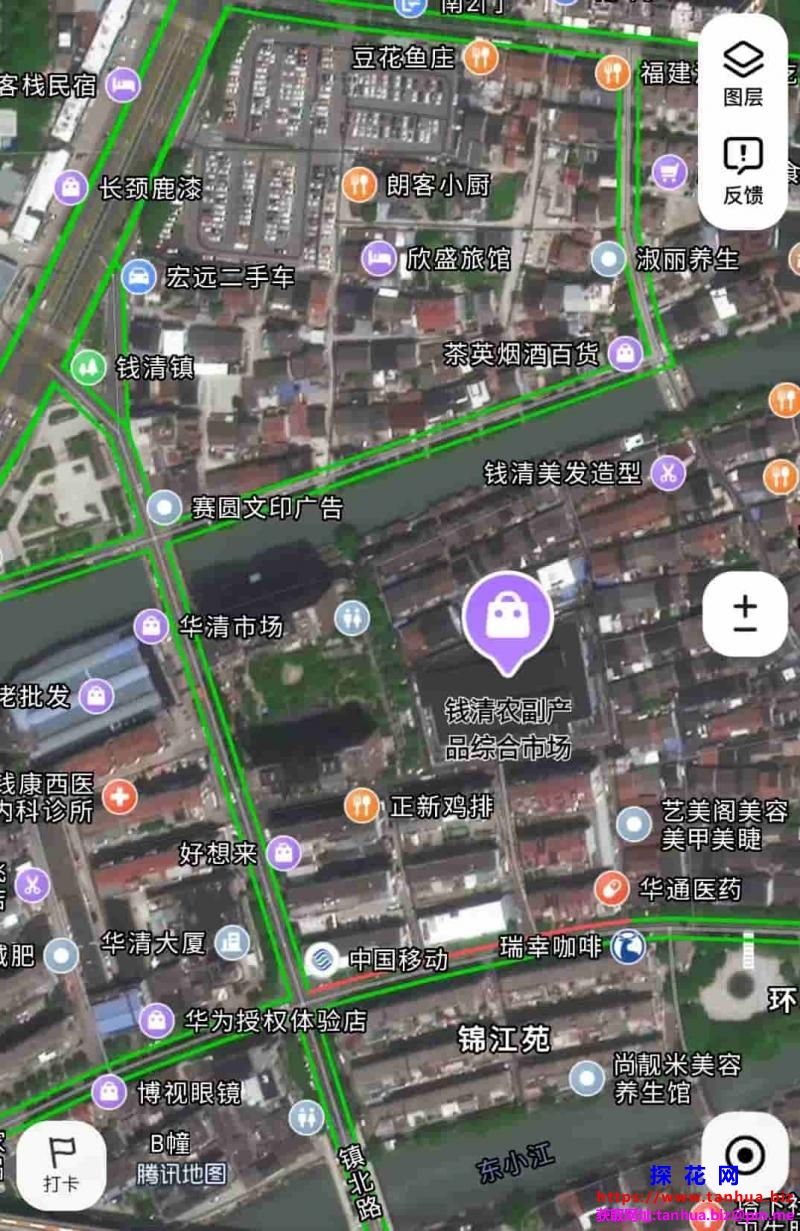
Task: Open the 华通医药 pharmacy marker
Action: pos(611,887)
